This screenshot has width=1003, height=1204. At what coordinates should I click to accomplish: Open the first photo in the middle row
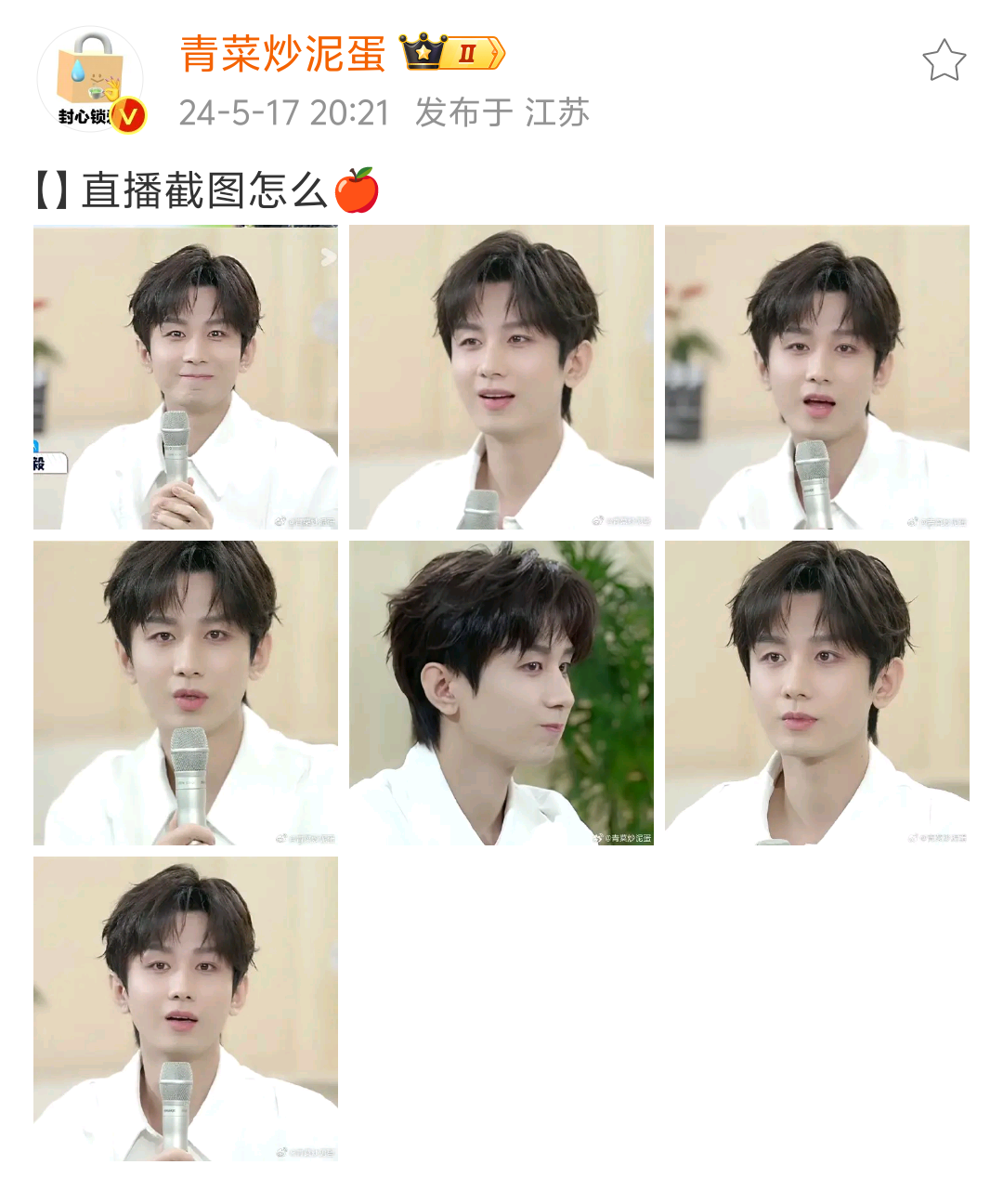(186, 693)
